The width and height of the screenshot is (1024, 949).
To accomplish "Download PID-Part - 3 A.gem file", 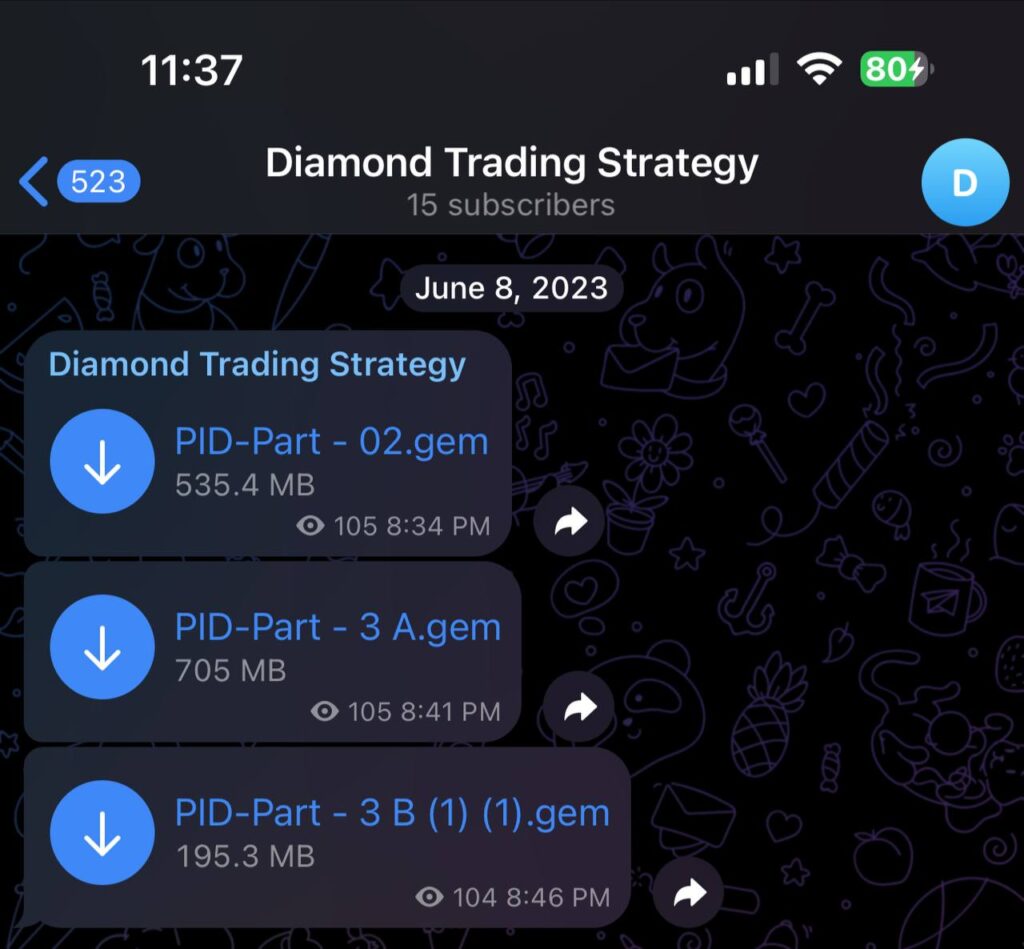I will pyautogui.click(x=102, y=647).
